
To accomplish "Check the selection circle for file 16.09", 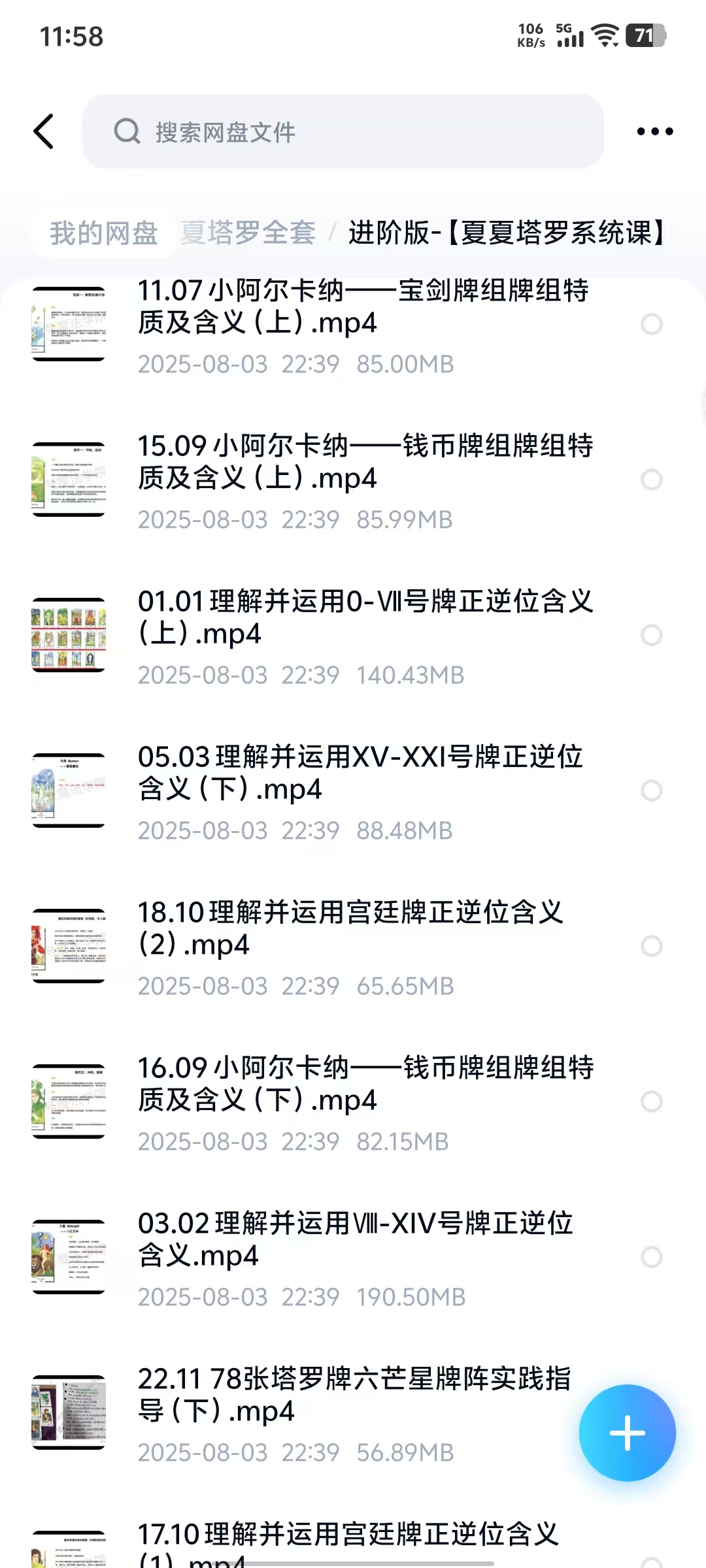I will [651, 1102].
